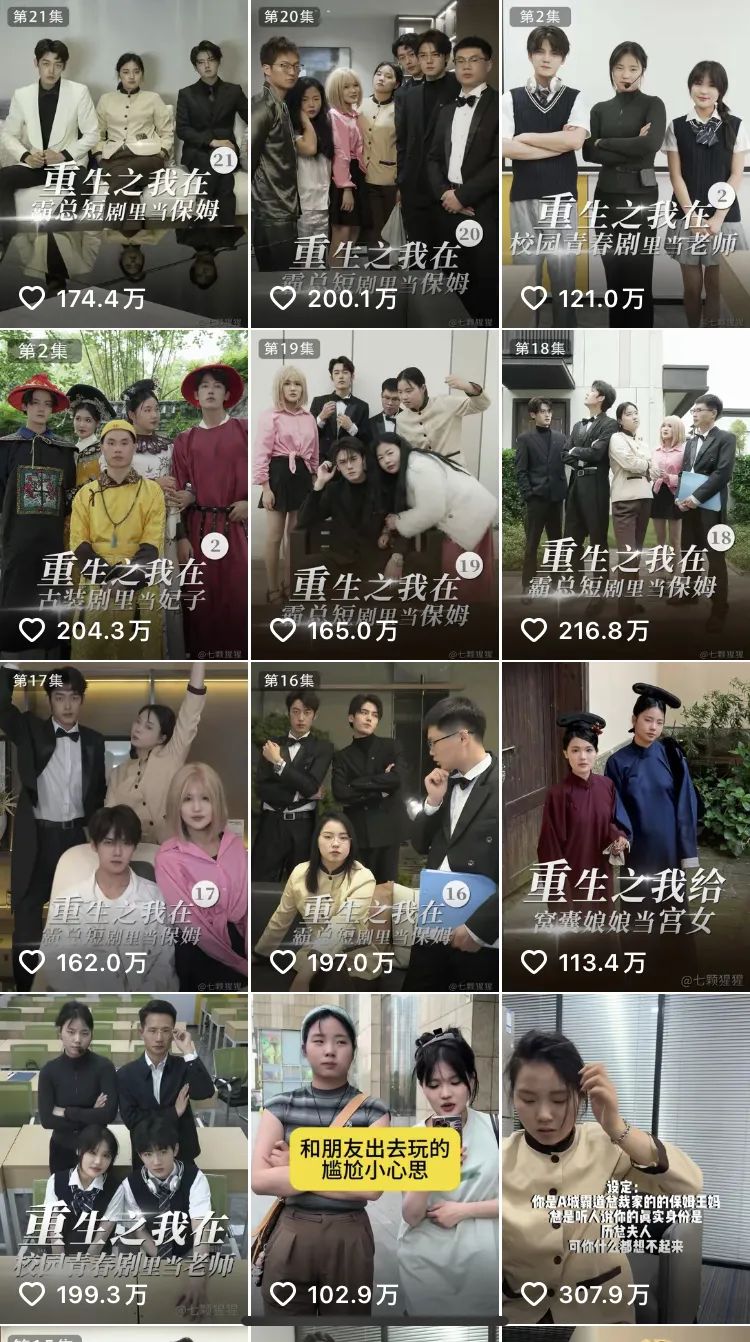
Task: Open the 设定 video with 307.9万 likes
Action: (x=626, y=1155)
